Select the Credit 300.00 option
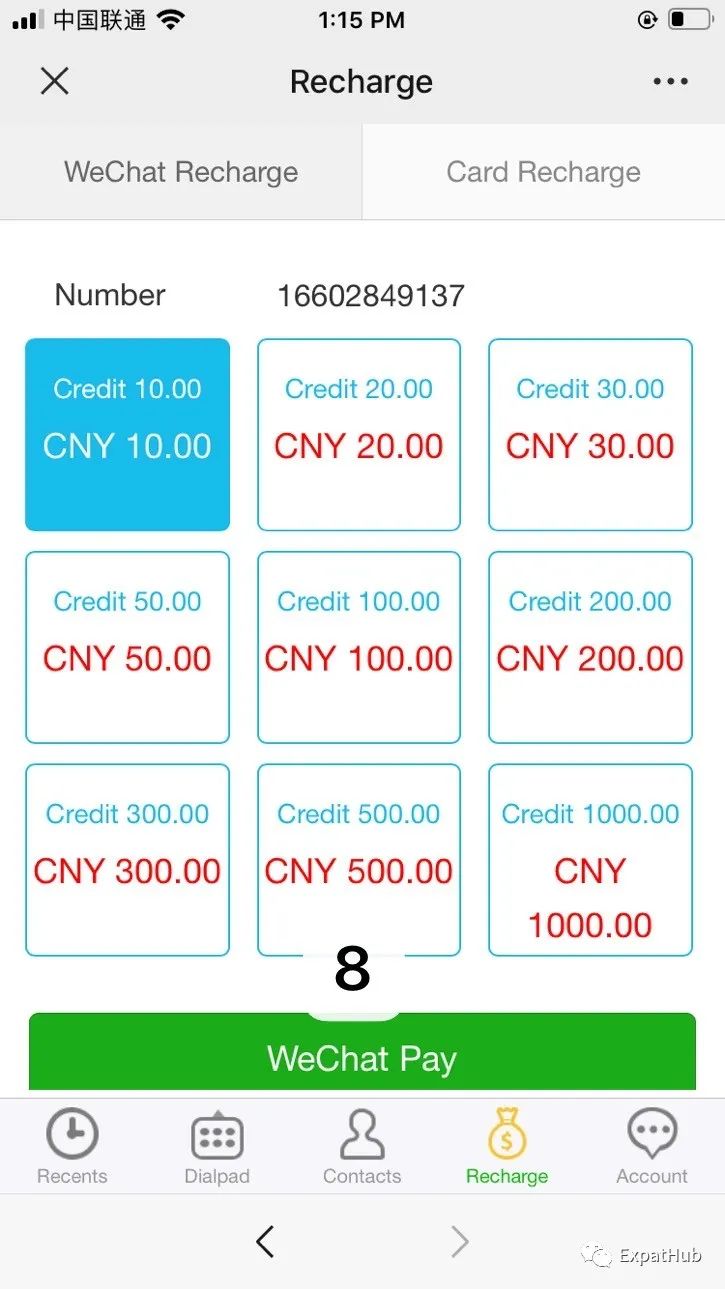 pyautogui.click(x=127, y=860)
